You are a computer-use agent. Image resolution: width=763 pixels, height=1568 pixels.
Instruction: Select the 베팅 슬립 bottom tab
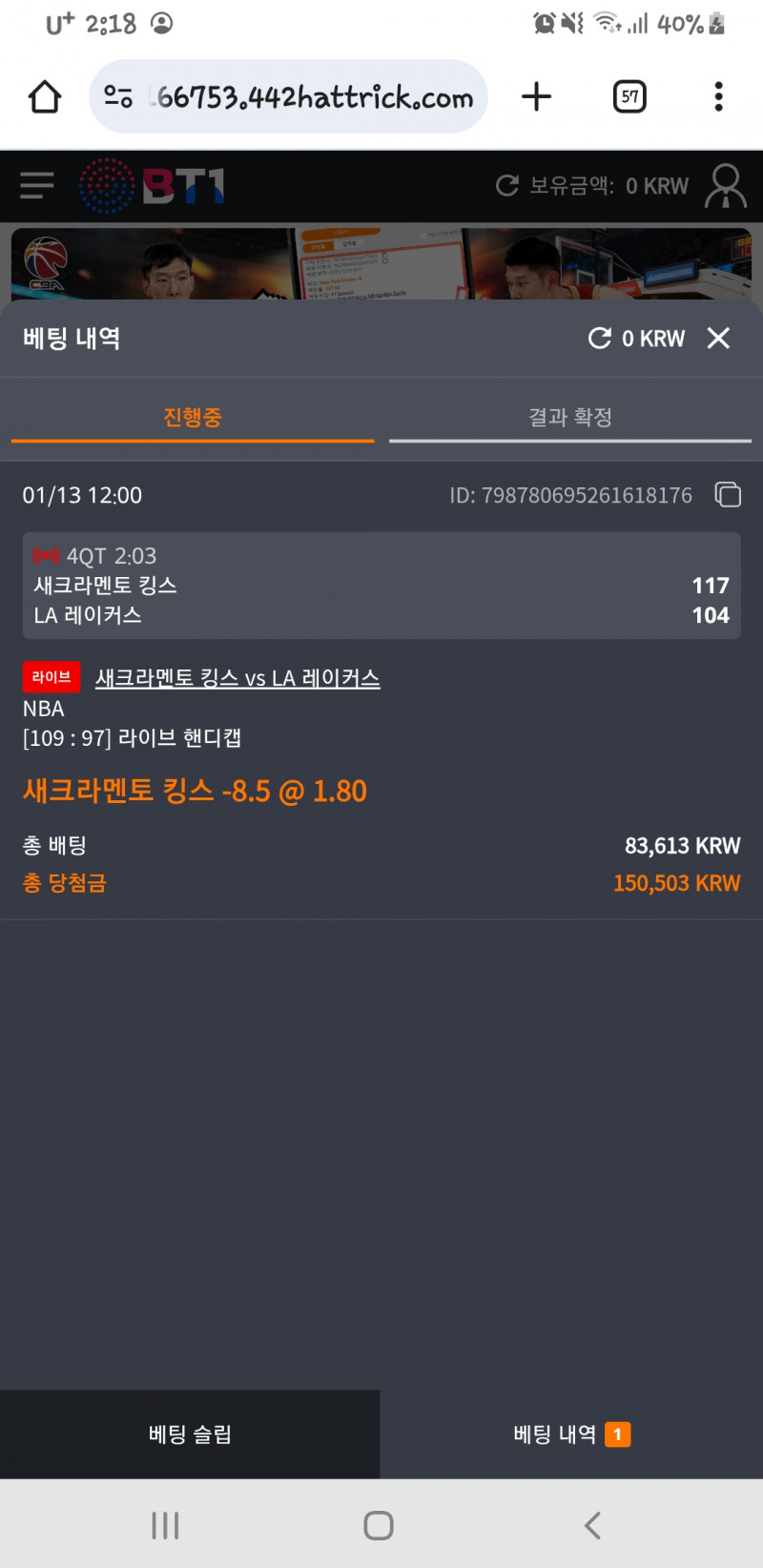[190, 1434]
